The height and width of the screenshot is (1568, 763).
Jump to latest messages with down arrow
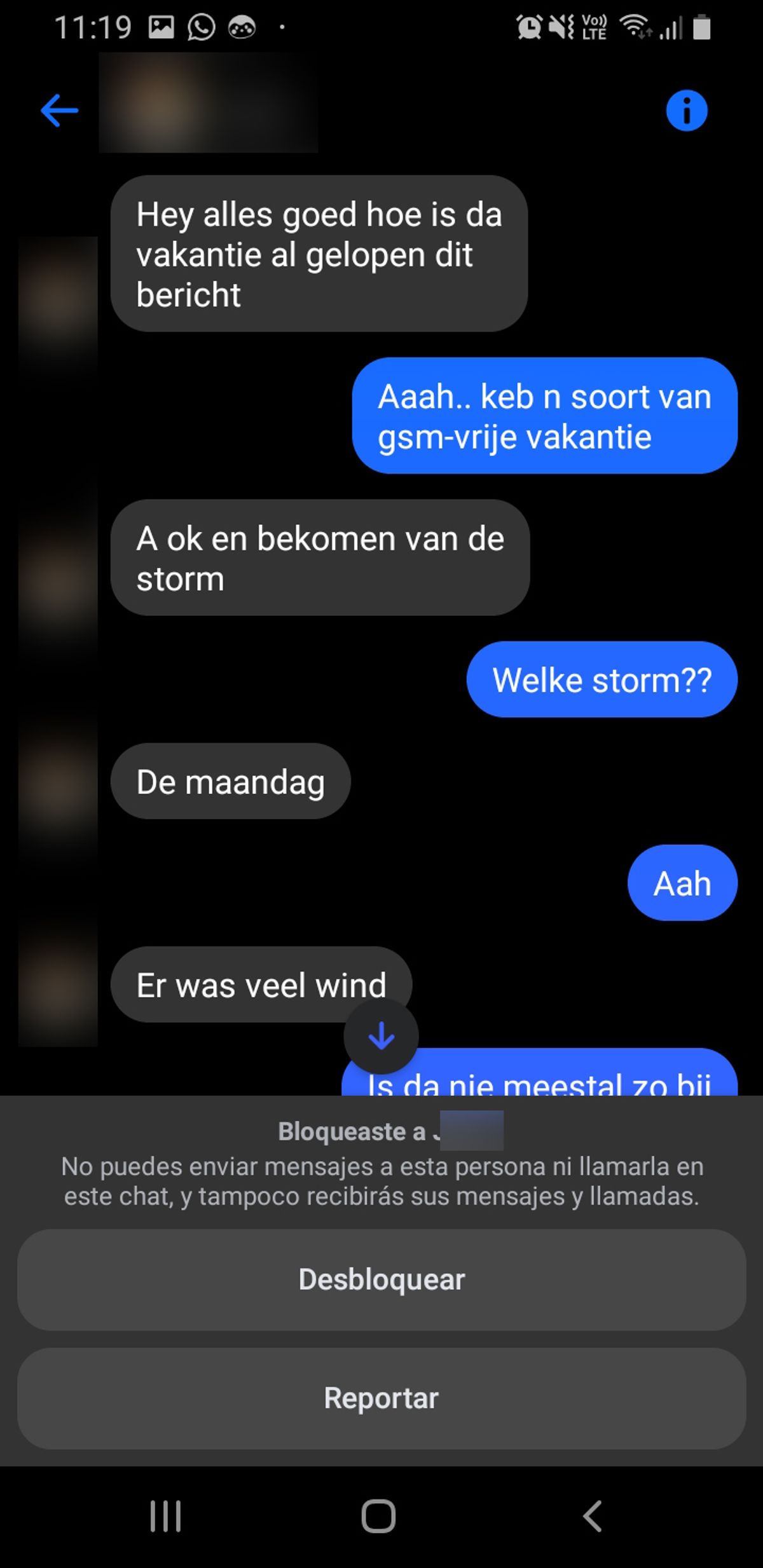[x=381, y=1037]
